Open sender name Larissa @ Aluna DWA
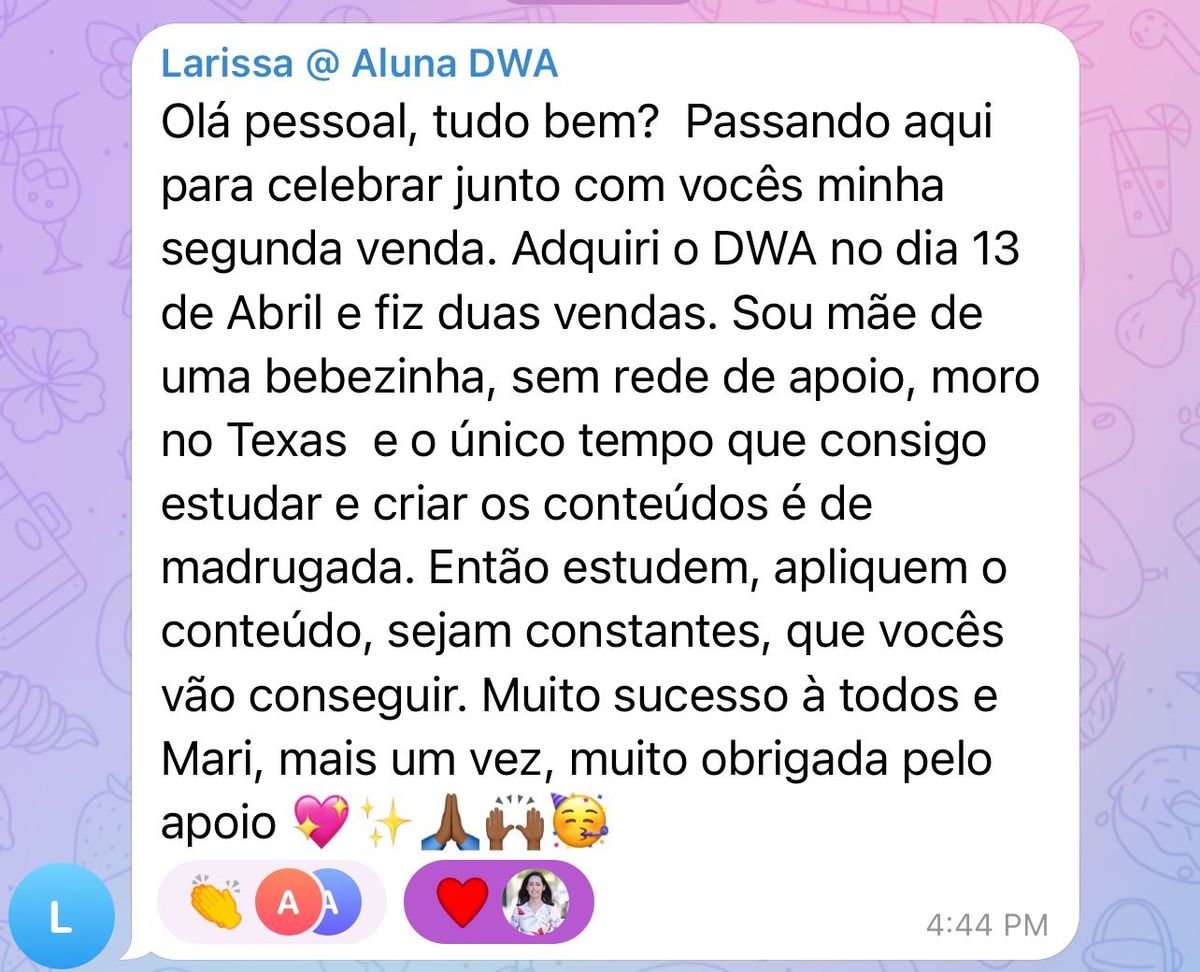This screenshot has height=972, width=1200. [358, 64]
